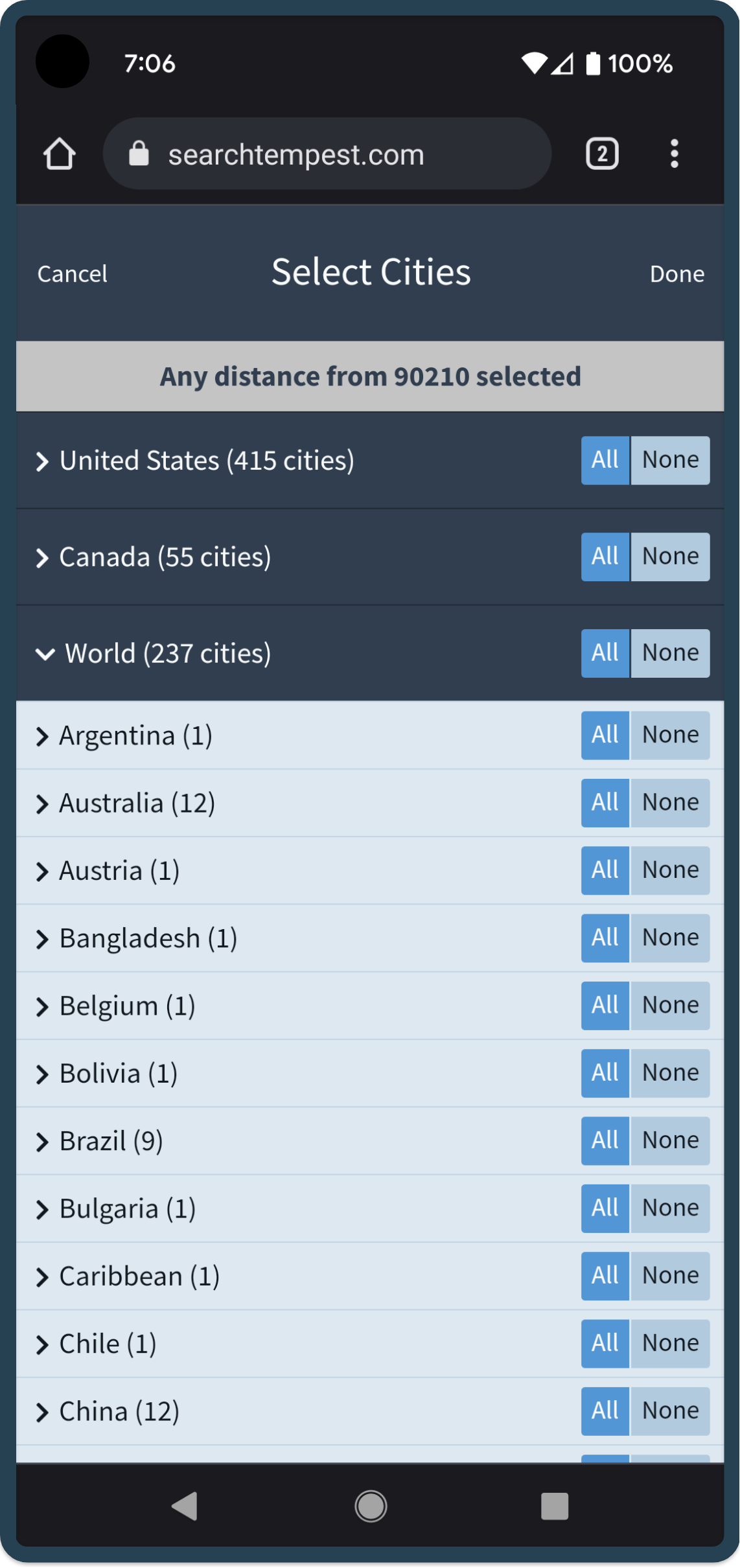The width and height of the screenshot is (740, 1568).
Task: Select All for China
Action: 605,1411
